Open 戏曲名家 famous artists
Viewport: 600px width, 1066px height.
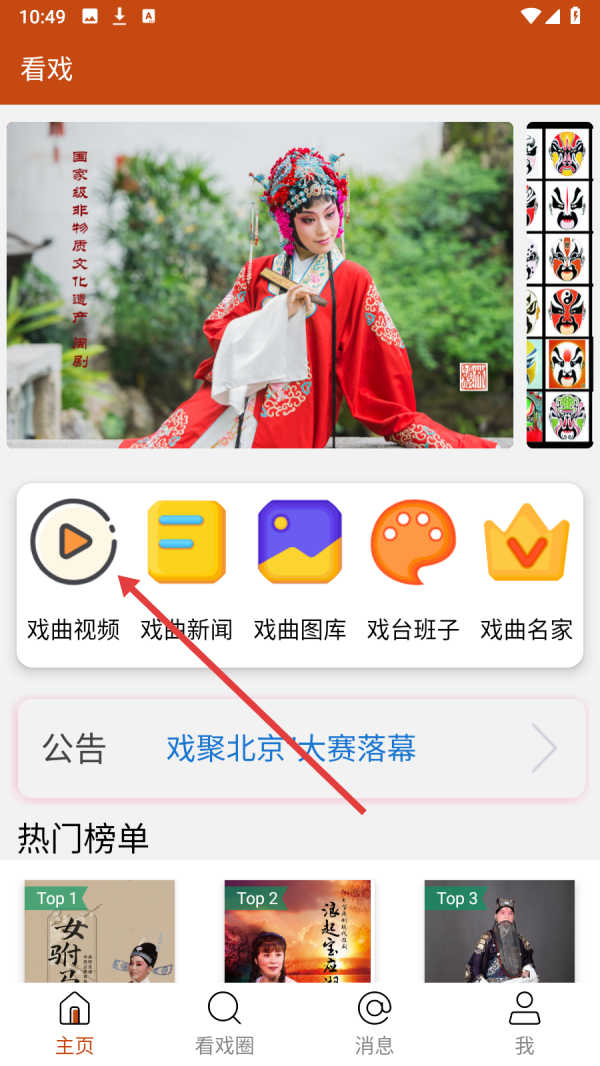point(526,570)
